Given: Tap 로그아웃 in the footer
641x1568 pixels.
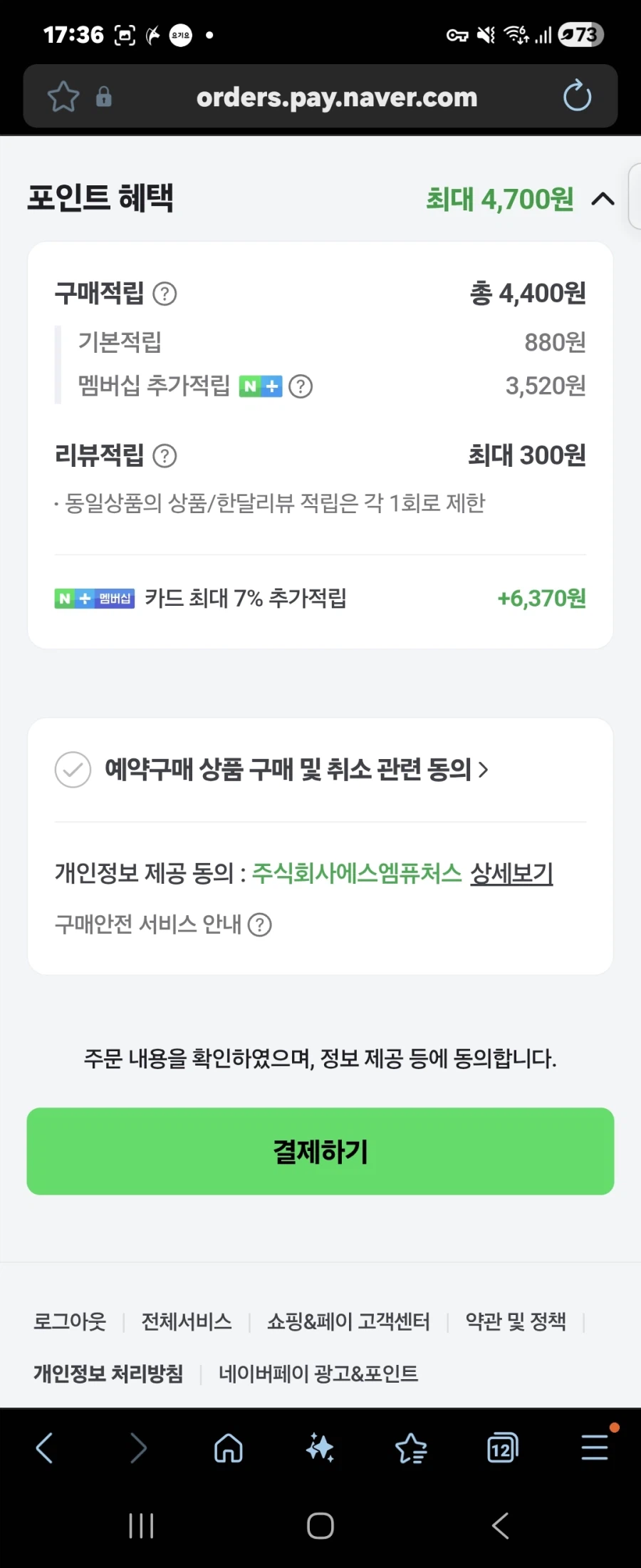Looking at the screenshot, I should (69, 1322).
